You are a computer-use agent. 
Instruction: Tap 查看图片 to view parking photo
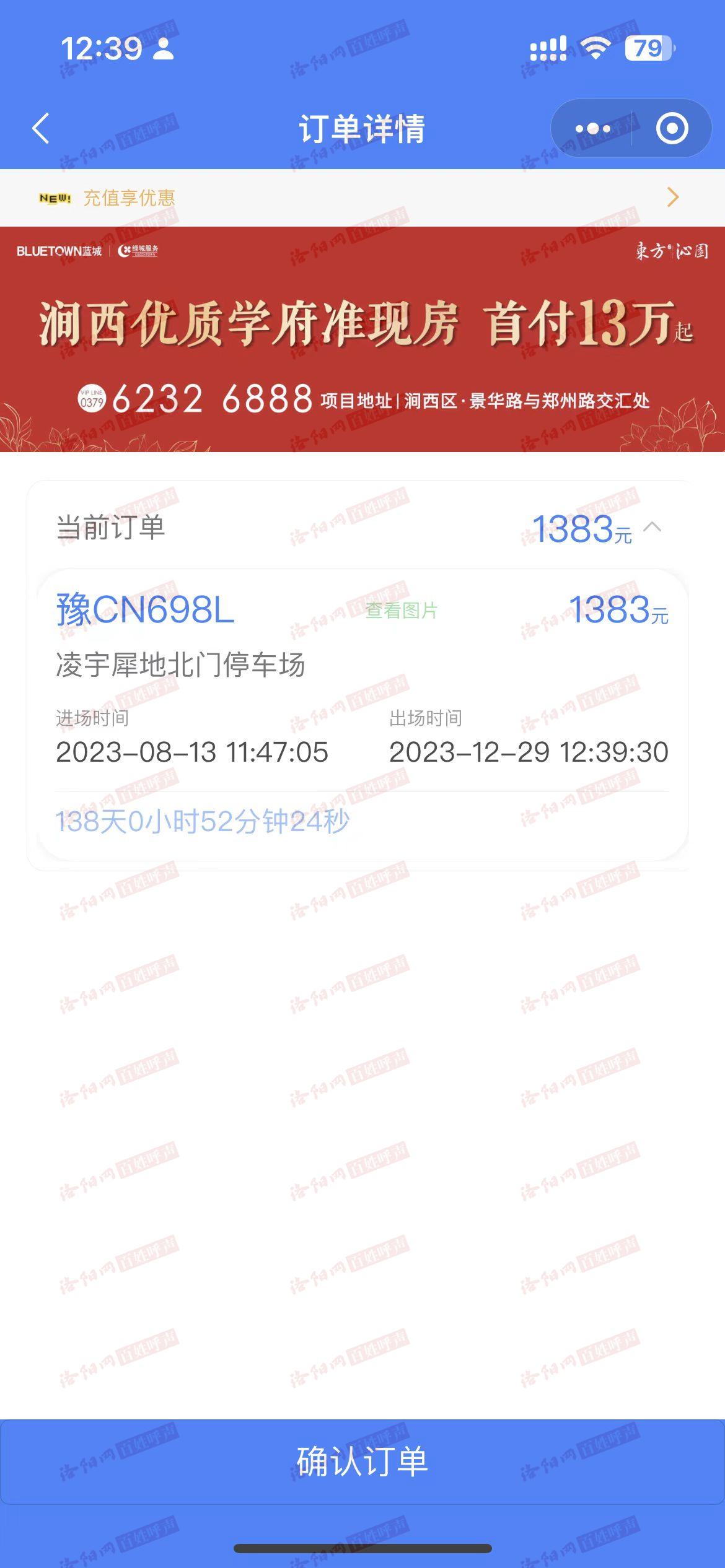click(x=402, y=611)
